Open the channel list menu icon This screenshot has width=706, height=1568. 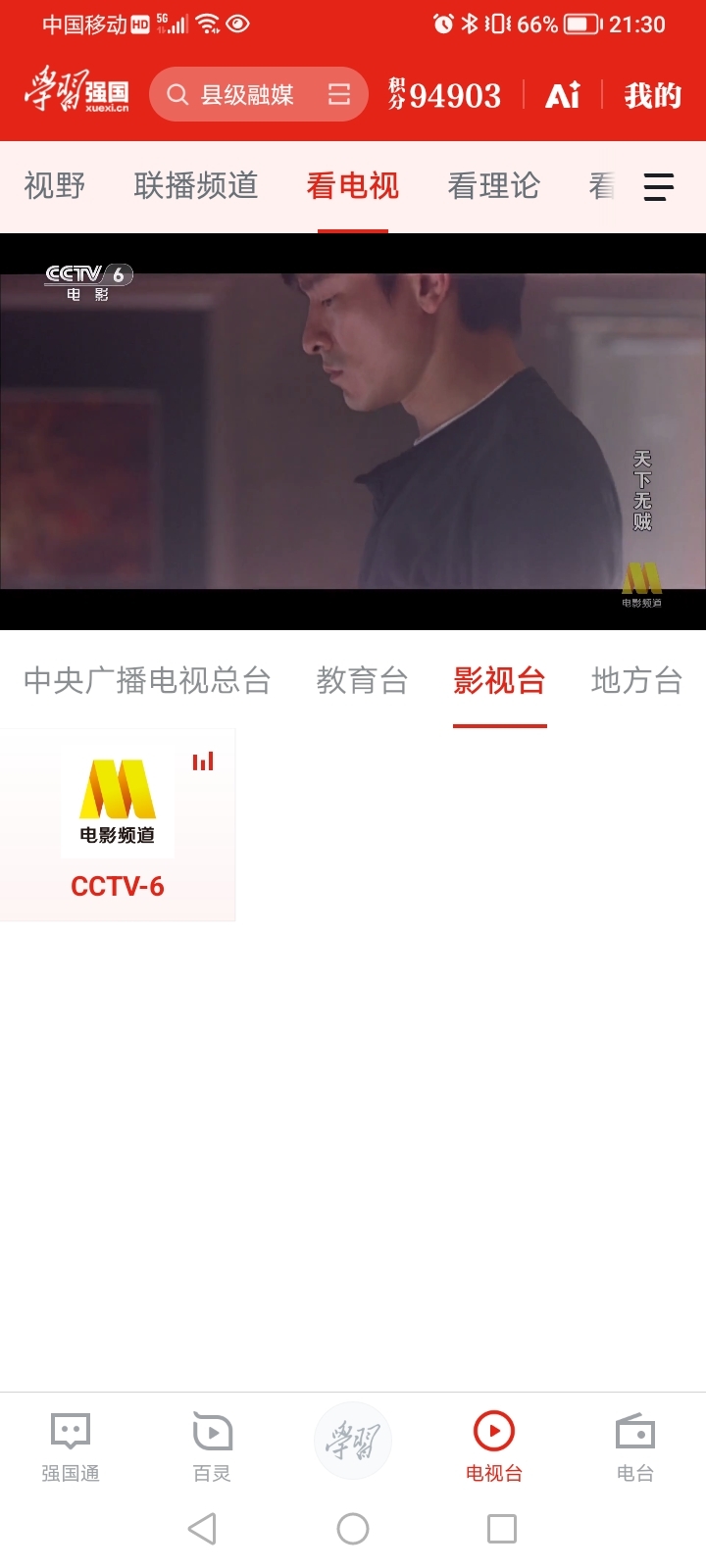pos(658,186)
